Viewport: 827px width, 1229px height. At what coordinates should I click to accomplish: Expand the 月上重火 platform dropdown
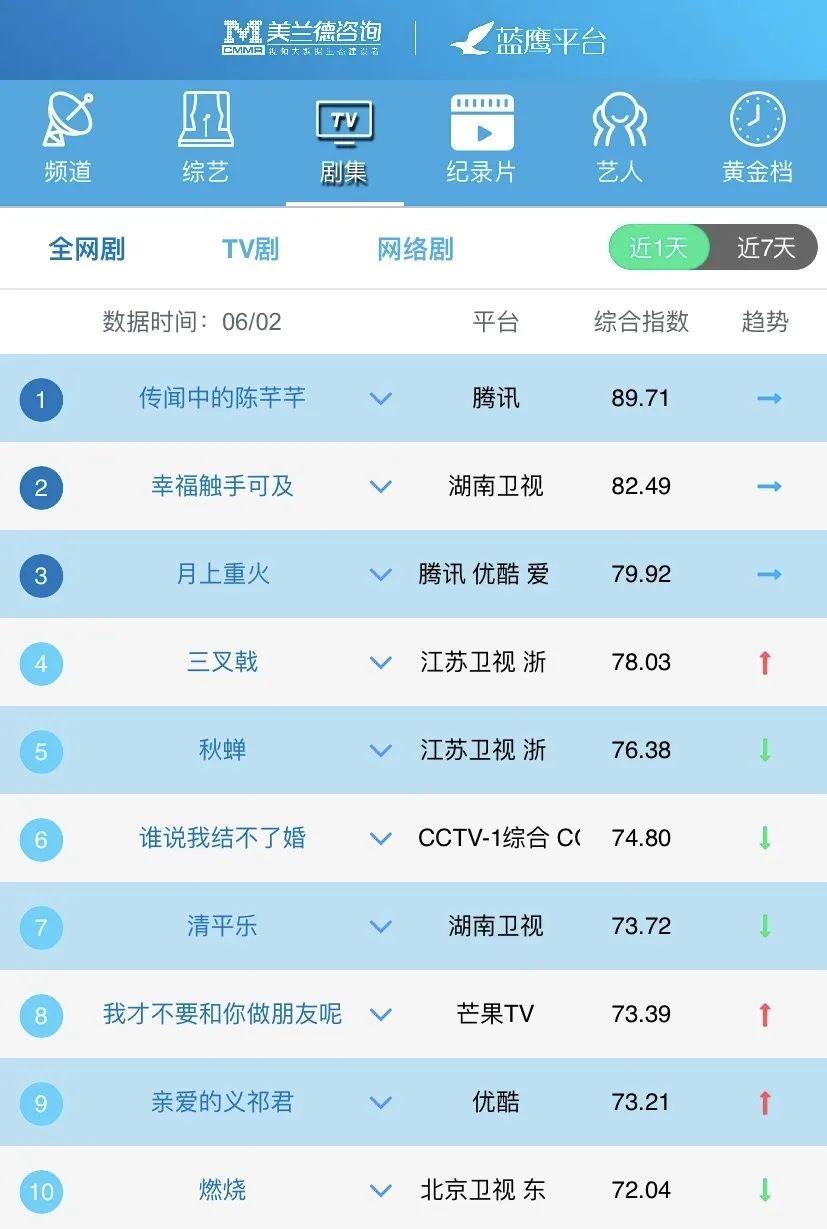point(380,575)
